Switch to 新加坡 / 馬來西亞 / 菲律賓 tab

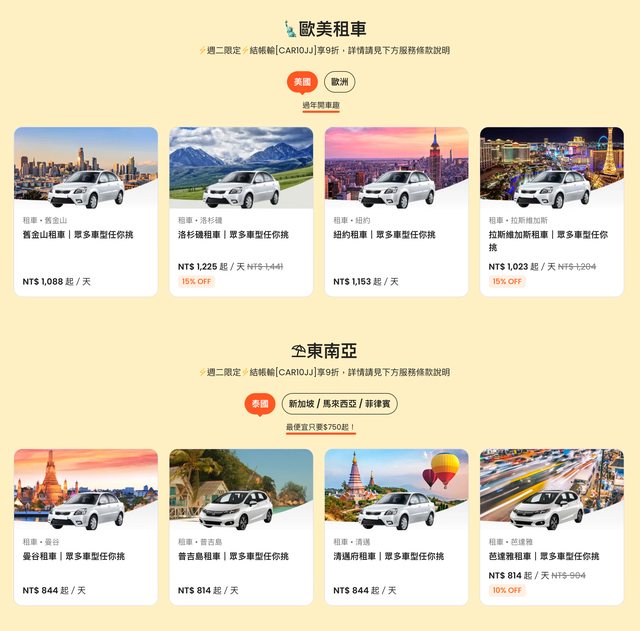338,404
